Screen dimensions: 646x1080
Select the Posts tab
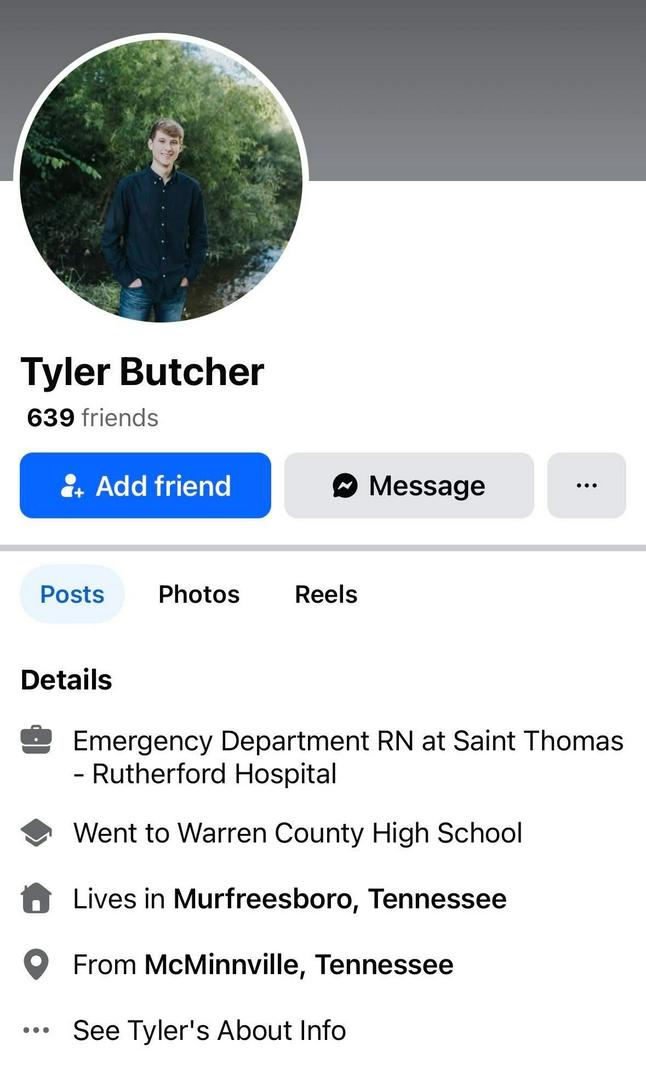[72, 594]
